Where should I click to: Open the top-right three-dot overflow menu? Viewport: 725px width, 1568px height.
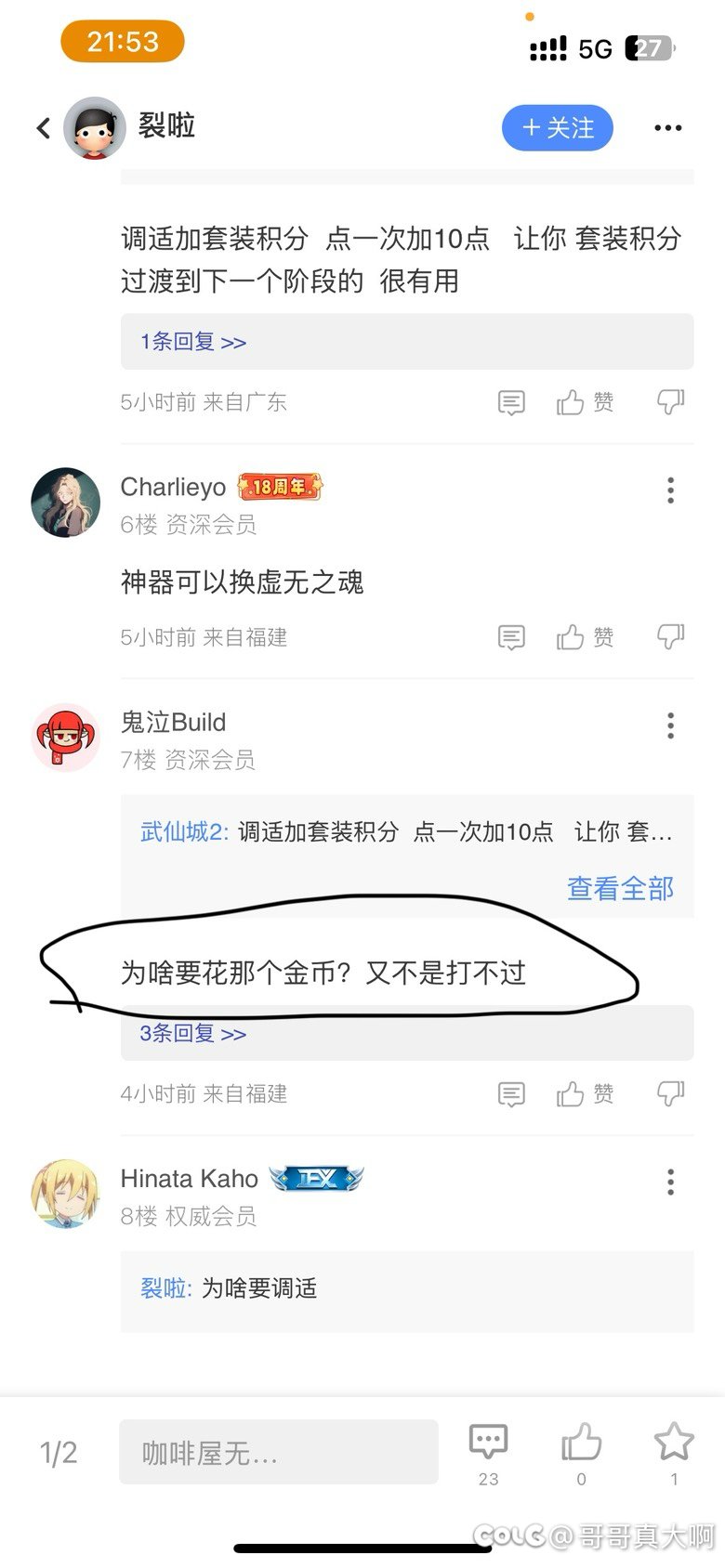[x=668, y=128]
